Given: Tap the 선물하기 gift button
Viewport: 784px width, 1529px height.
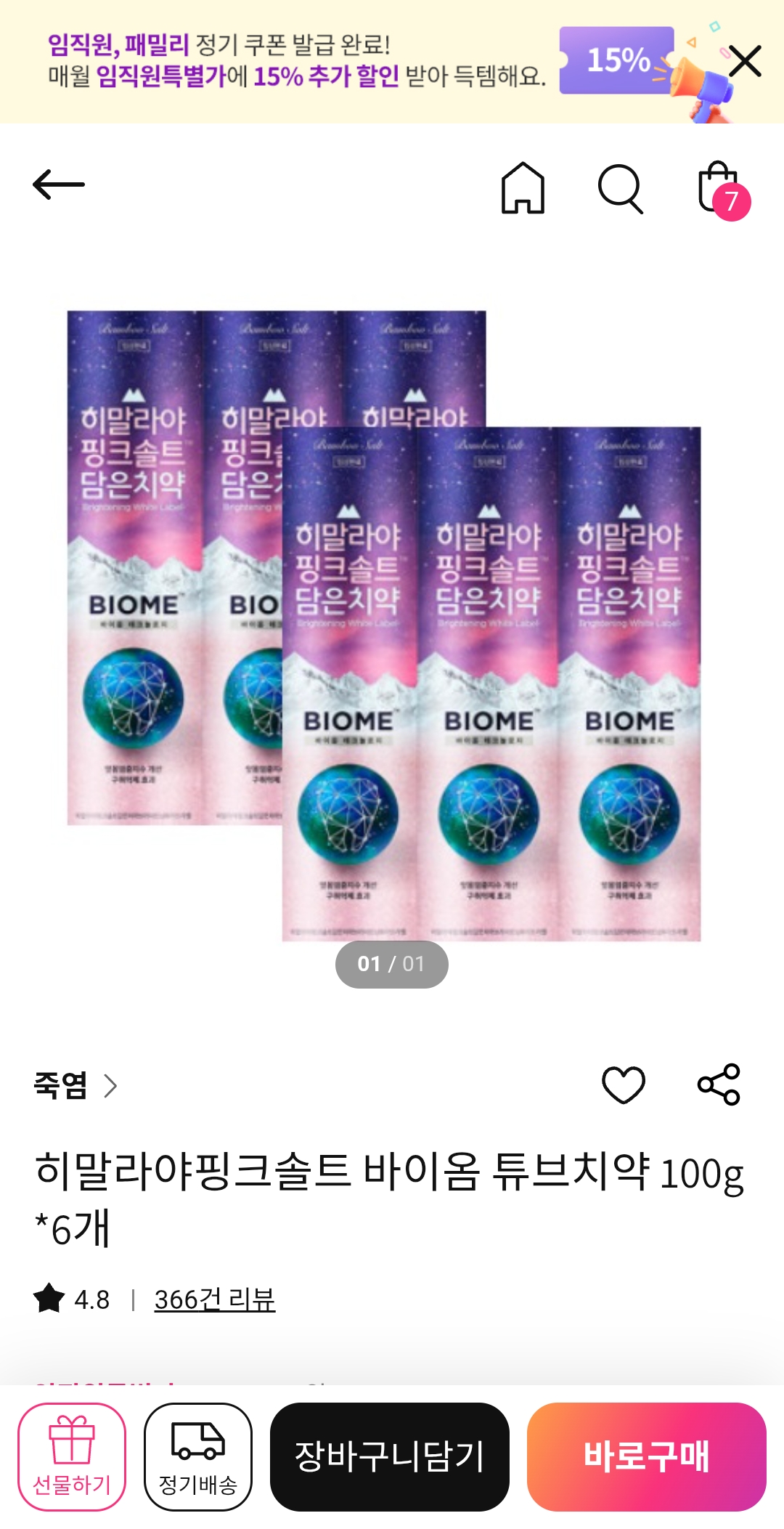Looking at the screenshot, I should (72, 1456).
